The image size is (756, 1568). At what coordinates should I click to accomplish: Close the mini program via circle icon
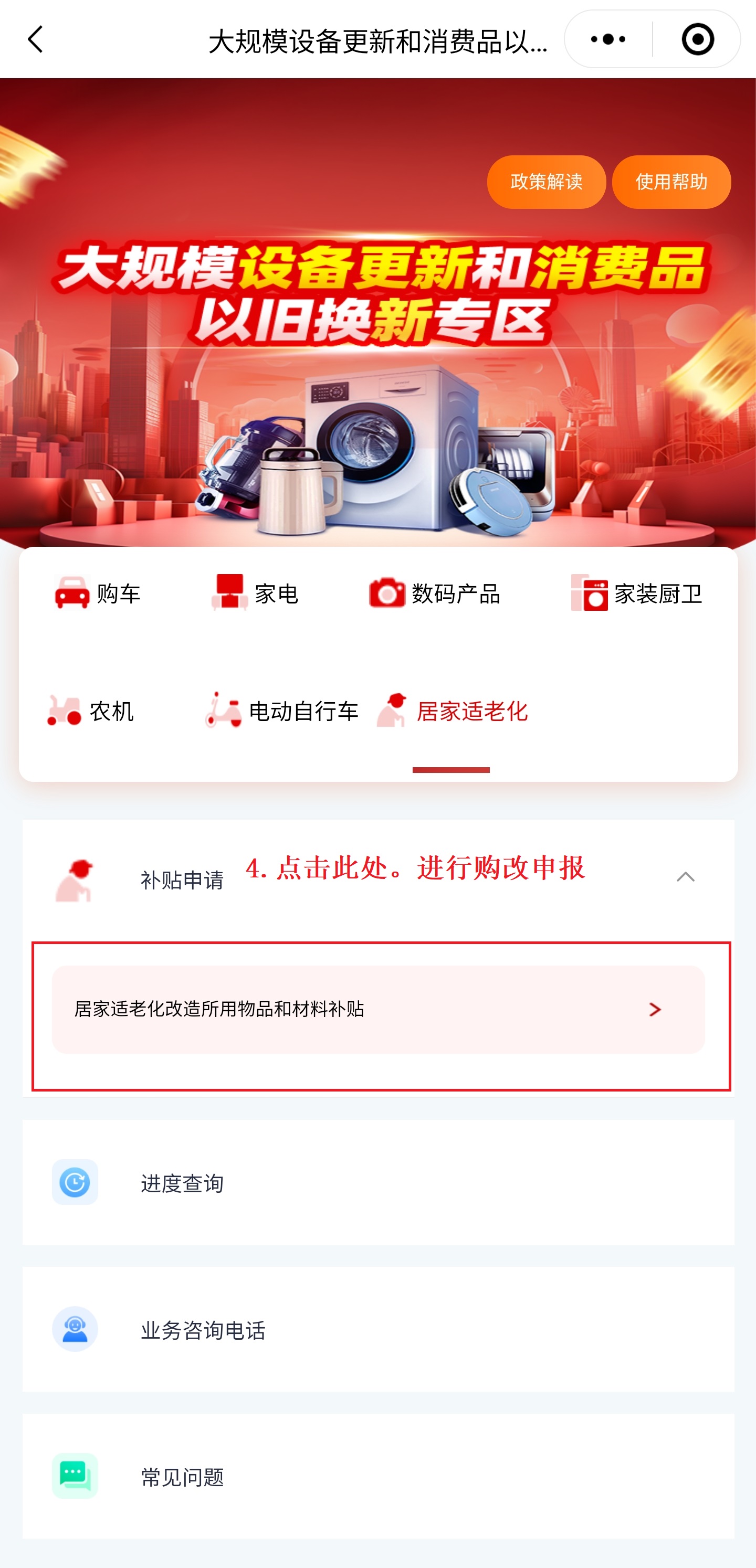pyautogui.click(x=698, y=39)
